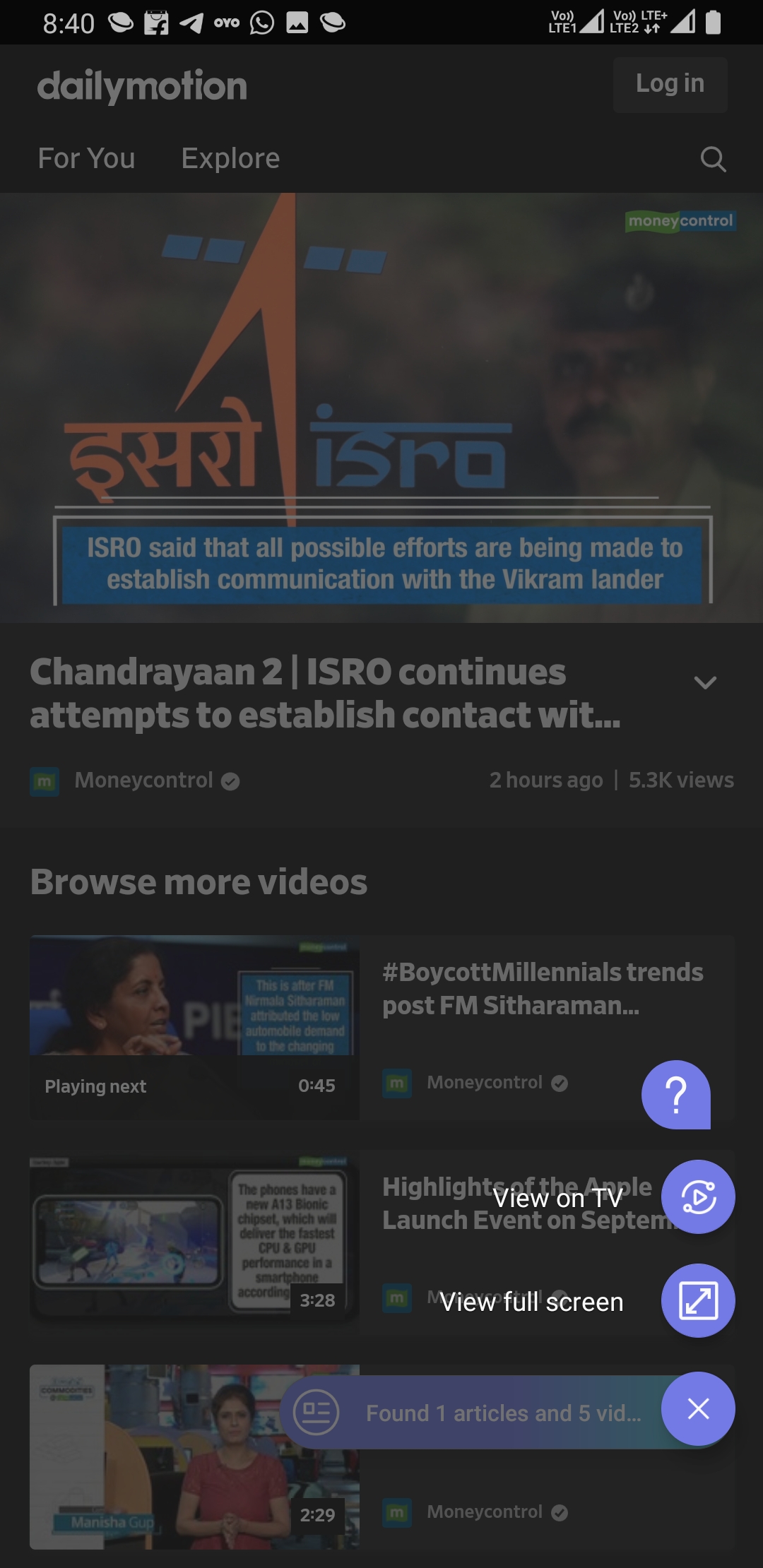Play the Chandrayaan 2 ISRO video
This screenshot has width=763, height=1568.
381,408
